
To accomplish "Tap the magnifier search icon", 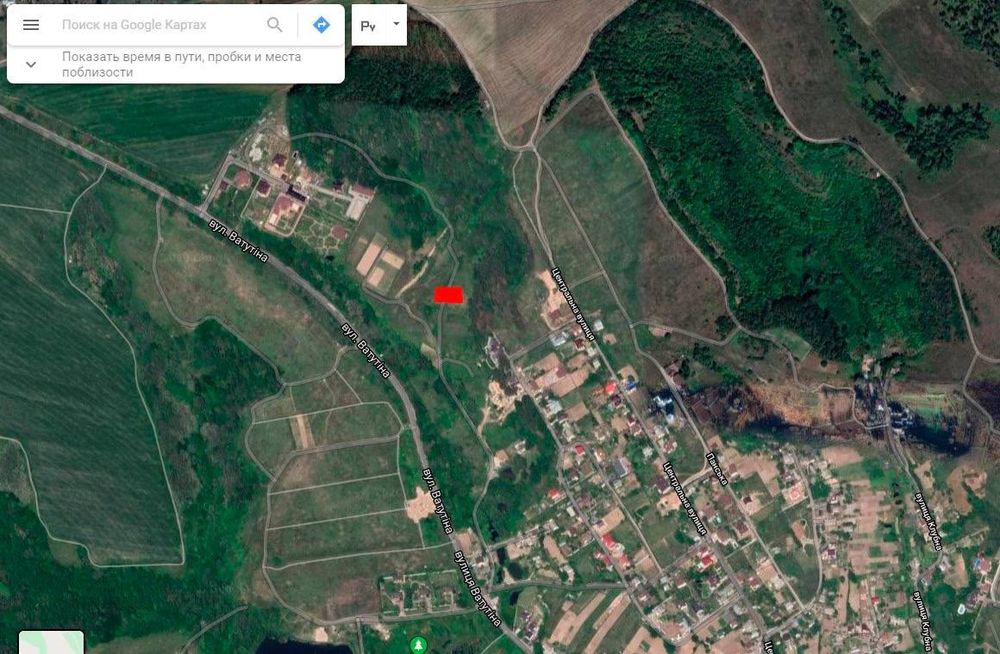I will (x=275, y=25).
